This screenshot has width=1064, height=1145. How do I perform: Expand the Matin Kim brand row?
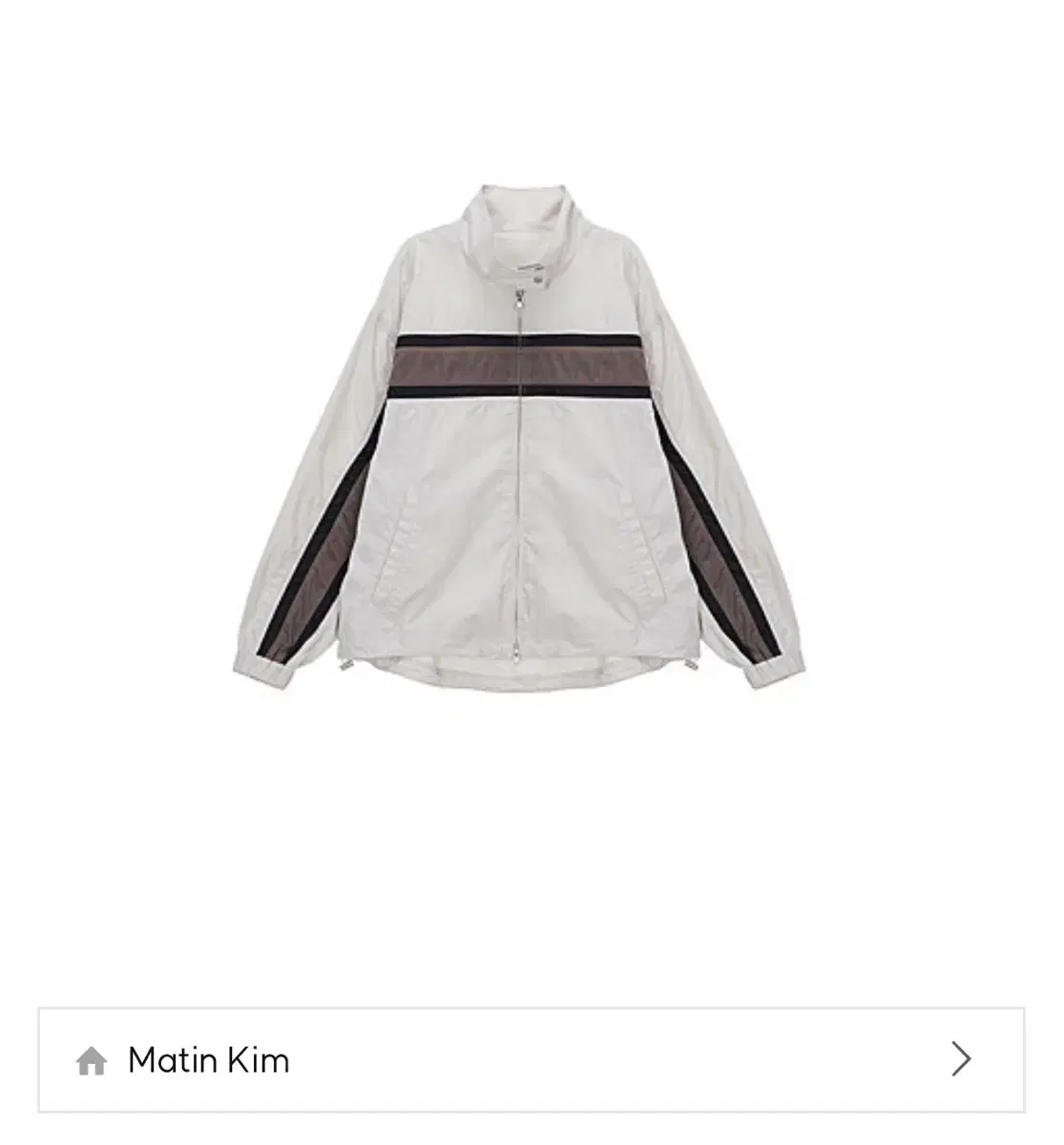tap(532, 1060)
